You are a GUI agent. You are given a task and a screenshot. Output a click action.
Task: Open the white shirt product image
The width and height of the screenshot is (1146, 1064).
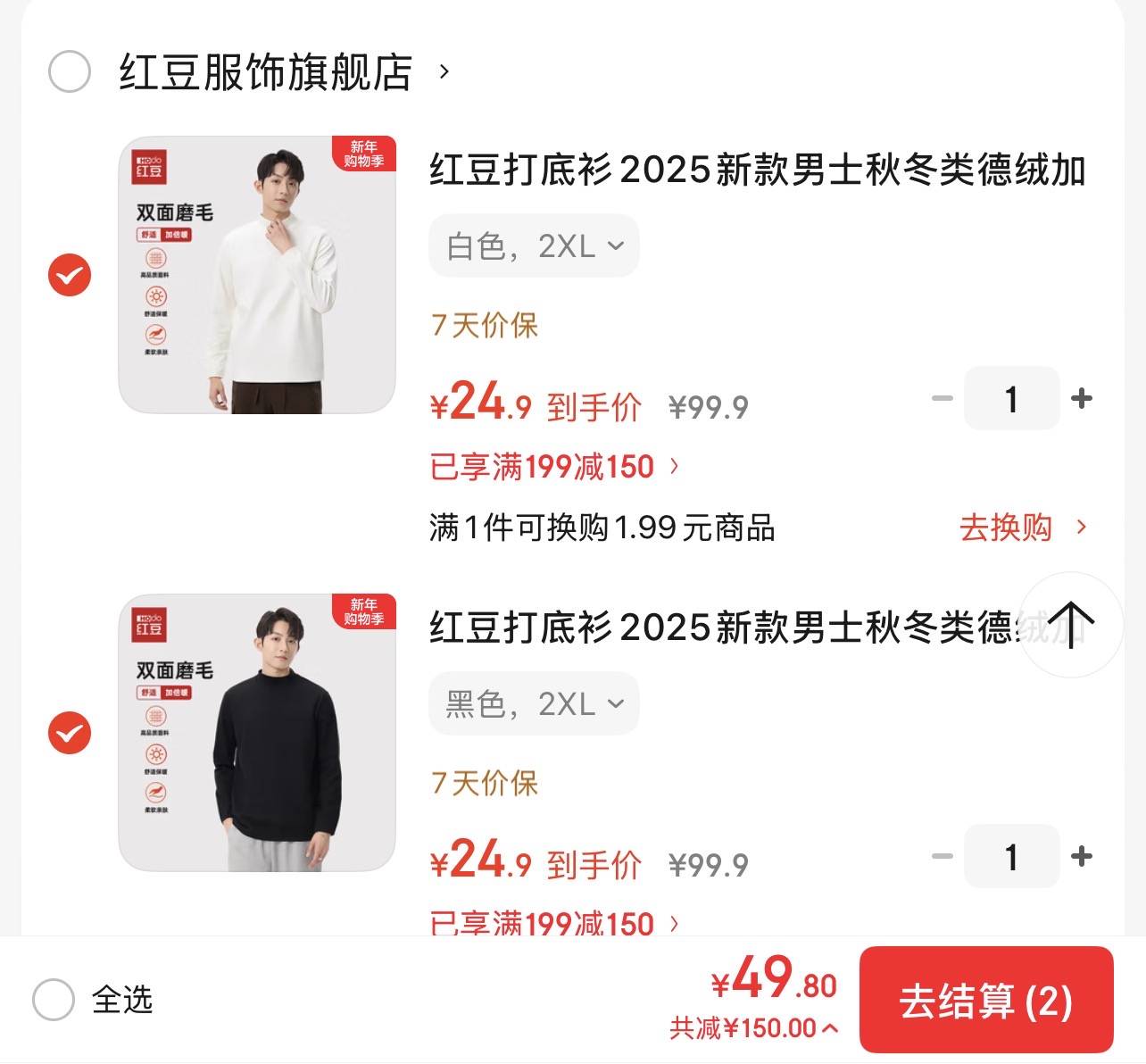[x=257, y=275]
